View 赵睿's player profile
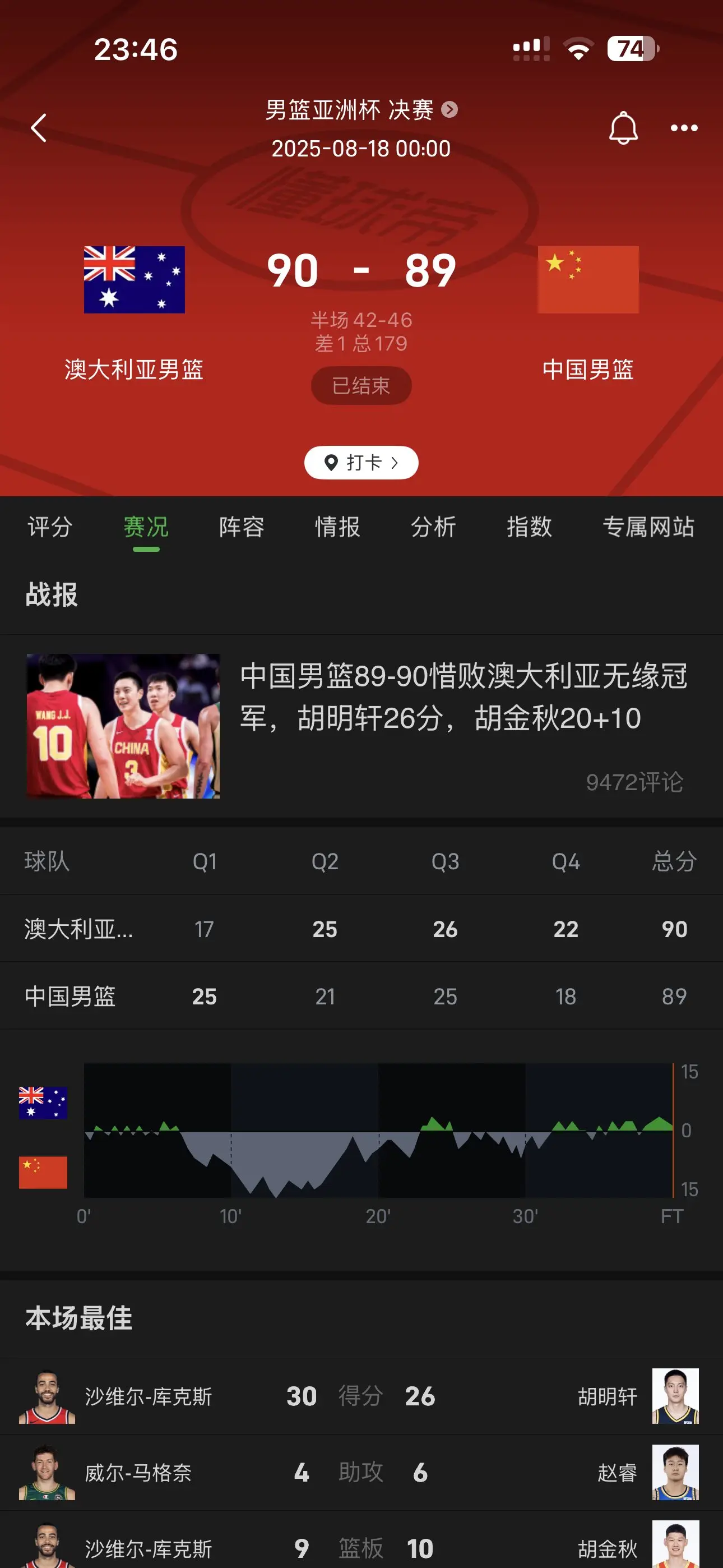 tap(647, 1473)
